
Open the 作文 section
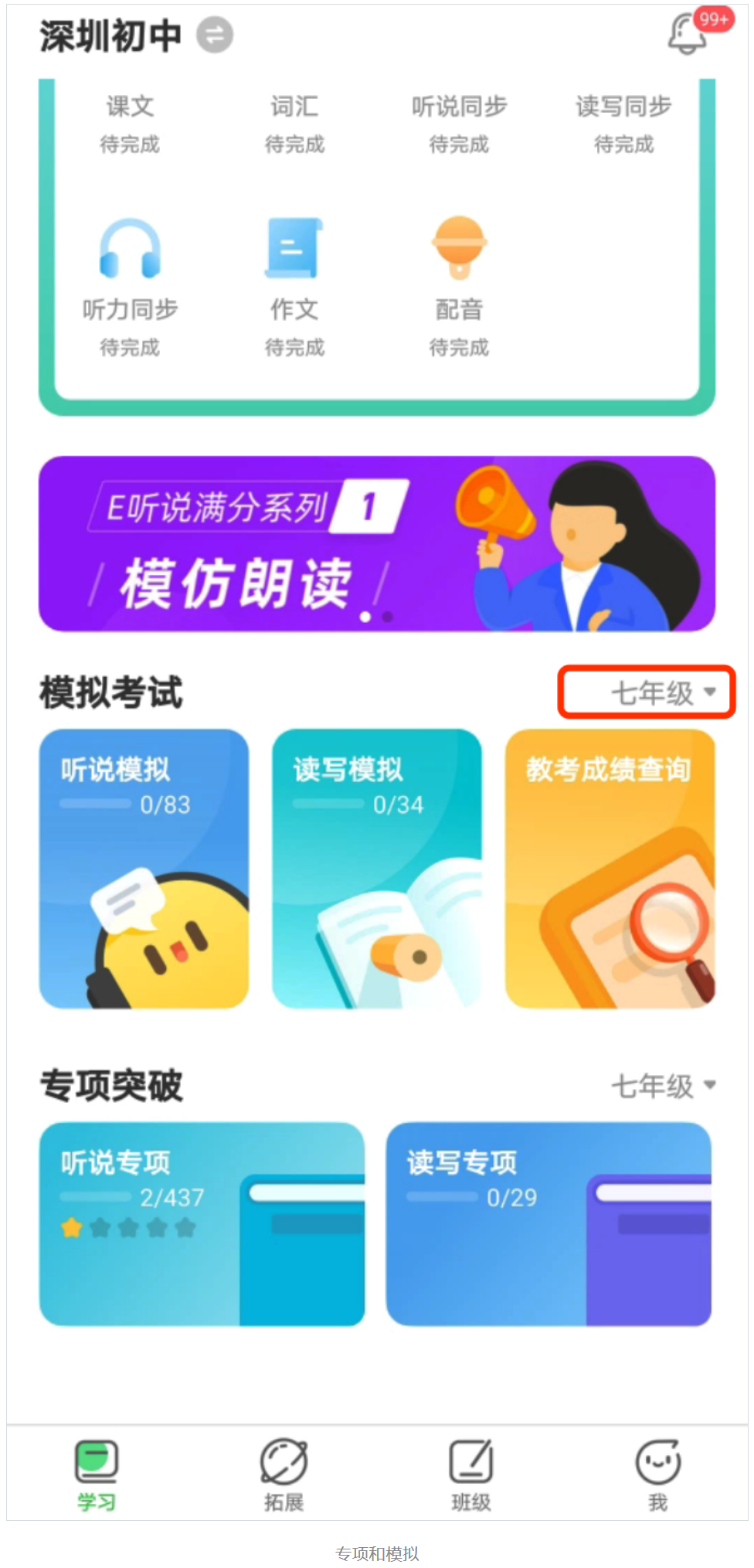(294, 286)
